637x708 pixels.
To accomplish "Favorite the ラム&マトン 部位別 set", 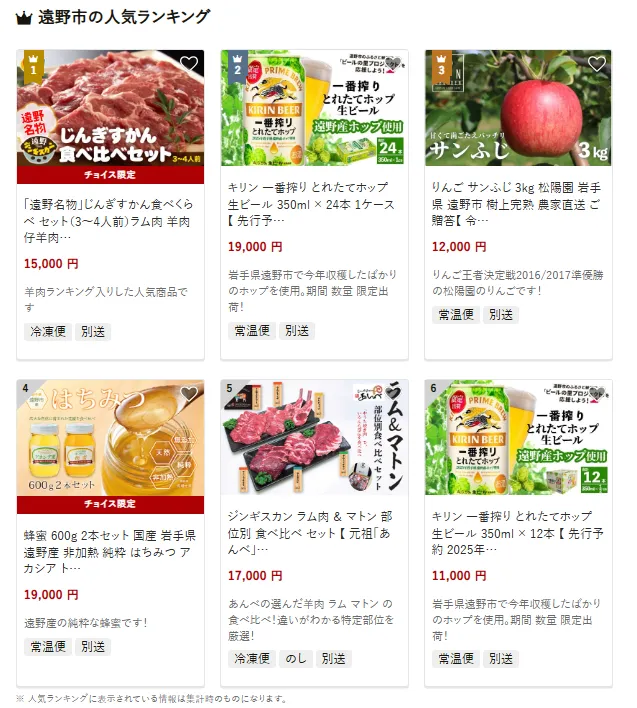I will [392, 394].
